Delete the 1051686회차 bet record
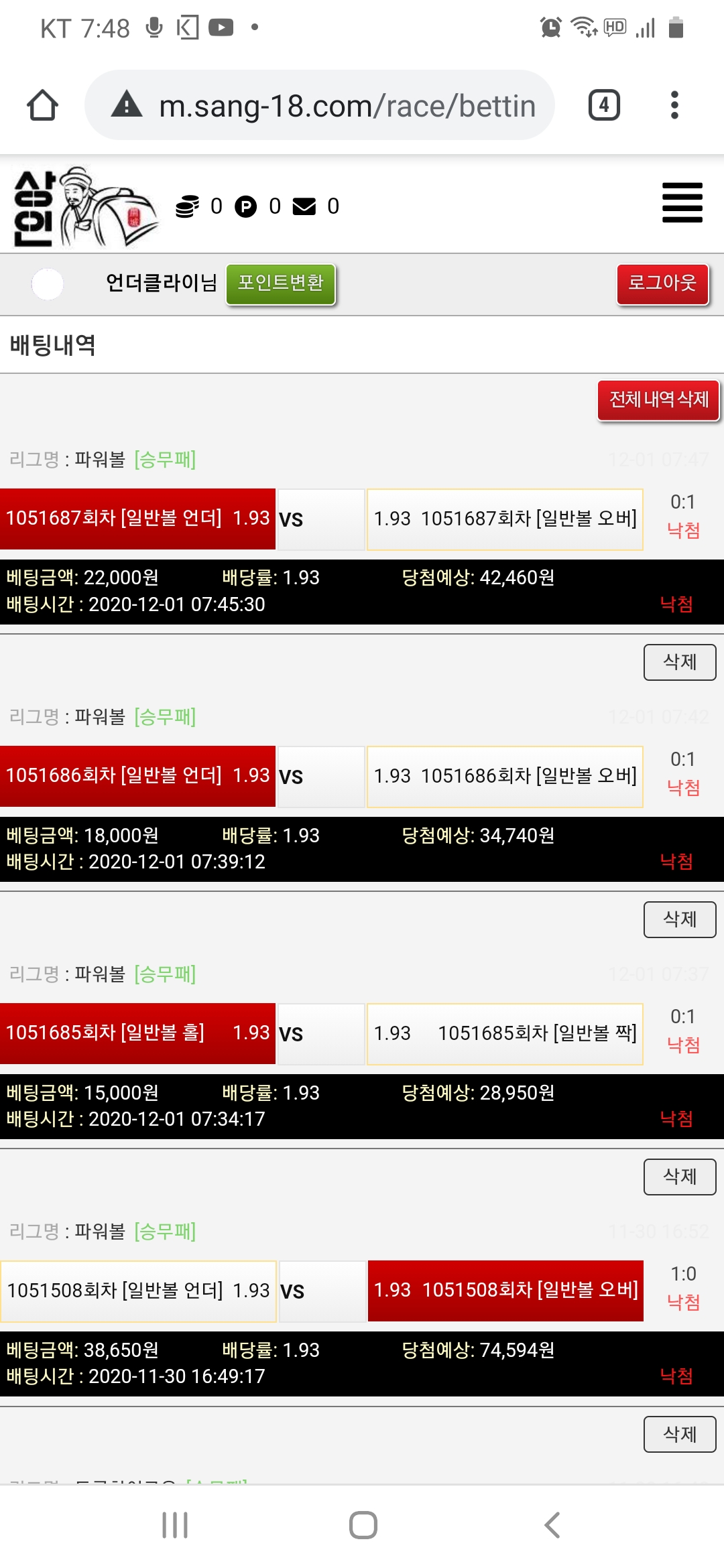724x1568 pixels. click(679, 919)
